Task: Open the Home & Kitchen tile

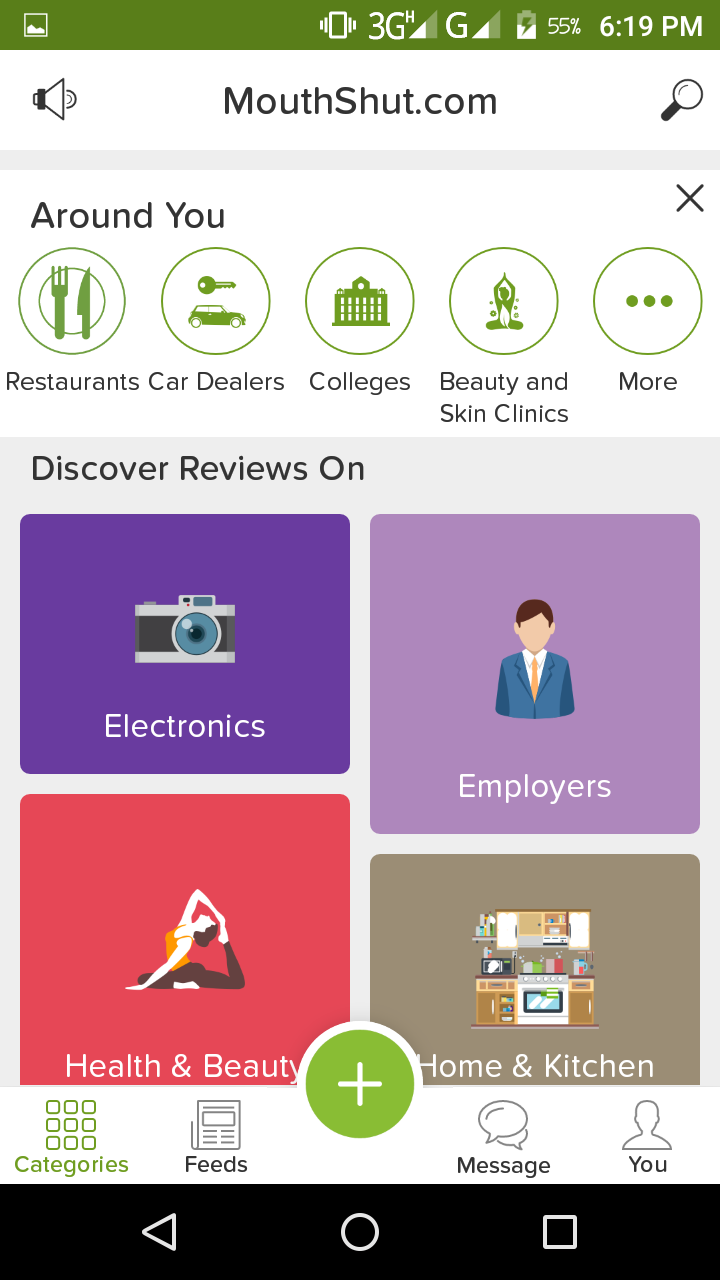Action: point(535,970)
